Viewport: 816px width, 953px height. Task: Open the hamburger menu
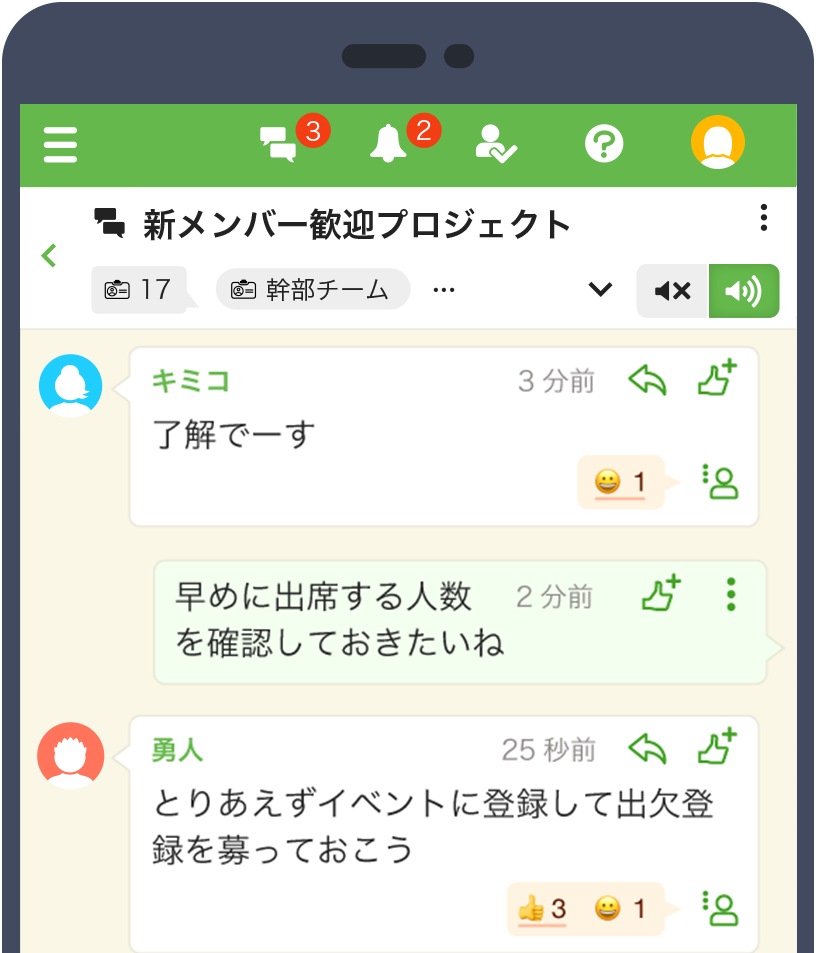pyautogui.click(x=61, y=145)
